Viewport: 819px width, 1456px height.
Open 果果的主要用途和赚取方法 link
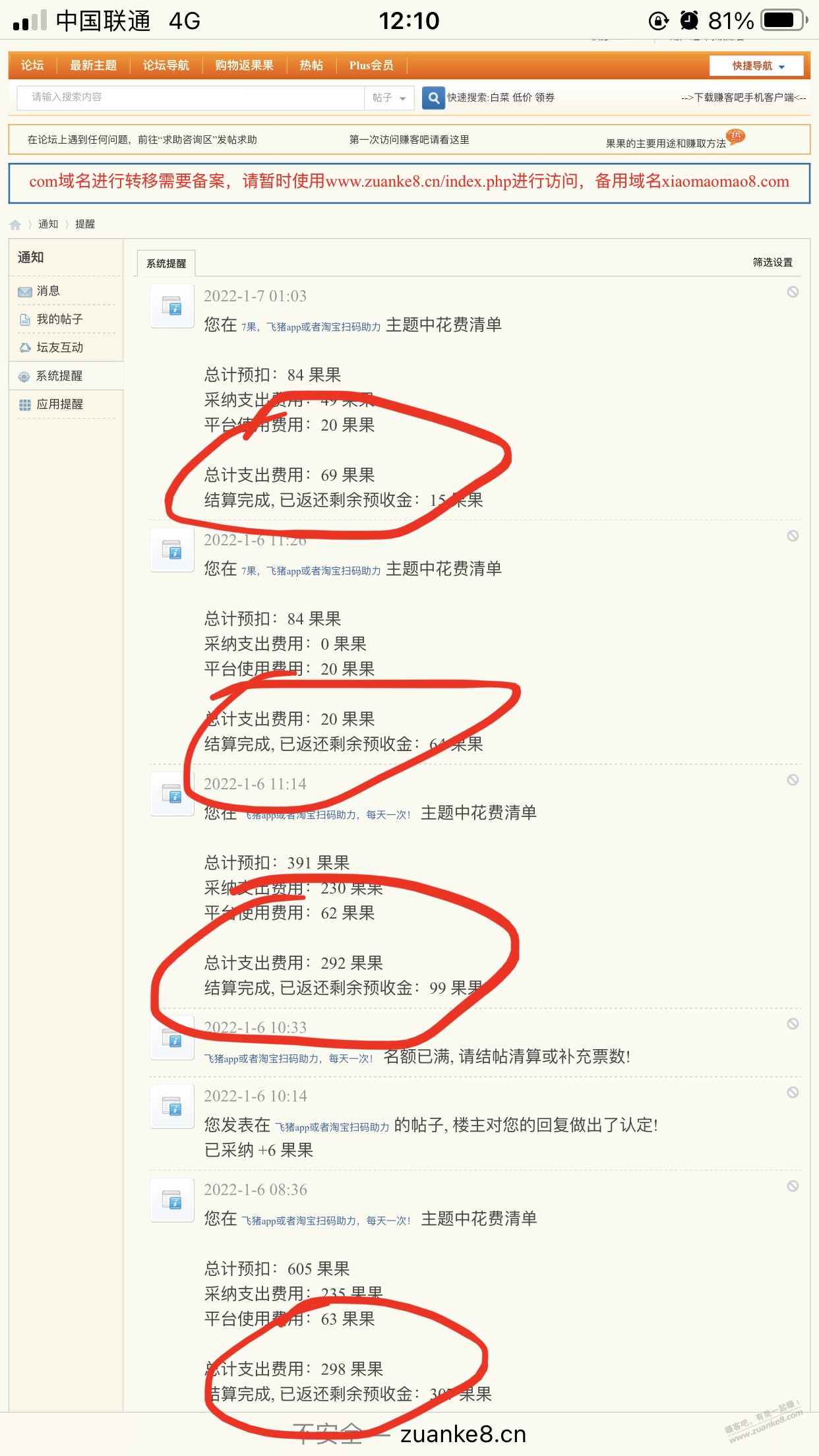pos(665,143)
